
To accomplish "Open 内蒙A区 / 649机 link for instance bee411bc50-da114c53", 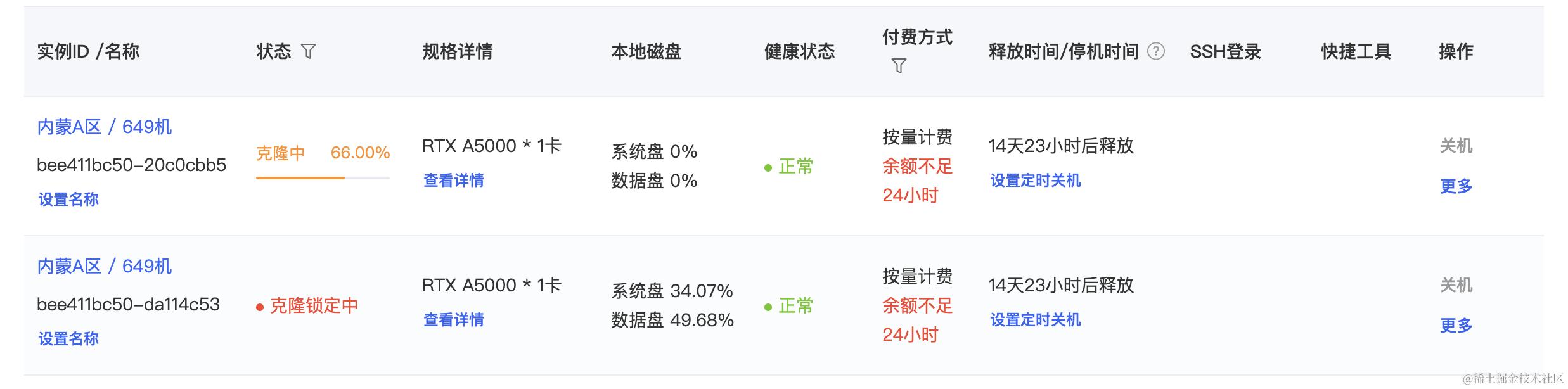I will 105,267.
